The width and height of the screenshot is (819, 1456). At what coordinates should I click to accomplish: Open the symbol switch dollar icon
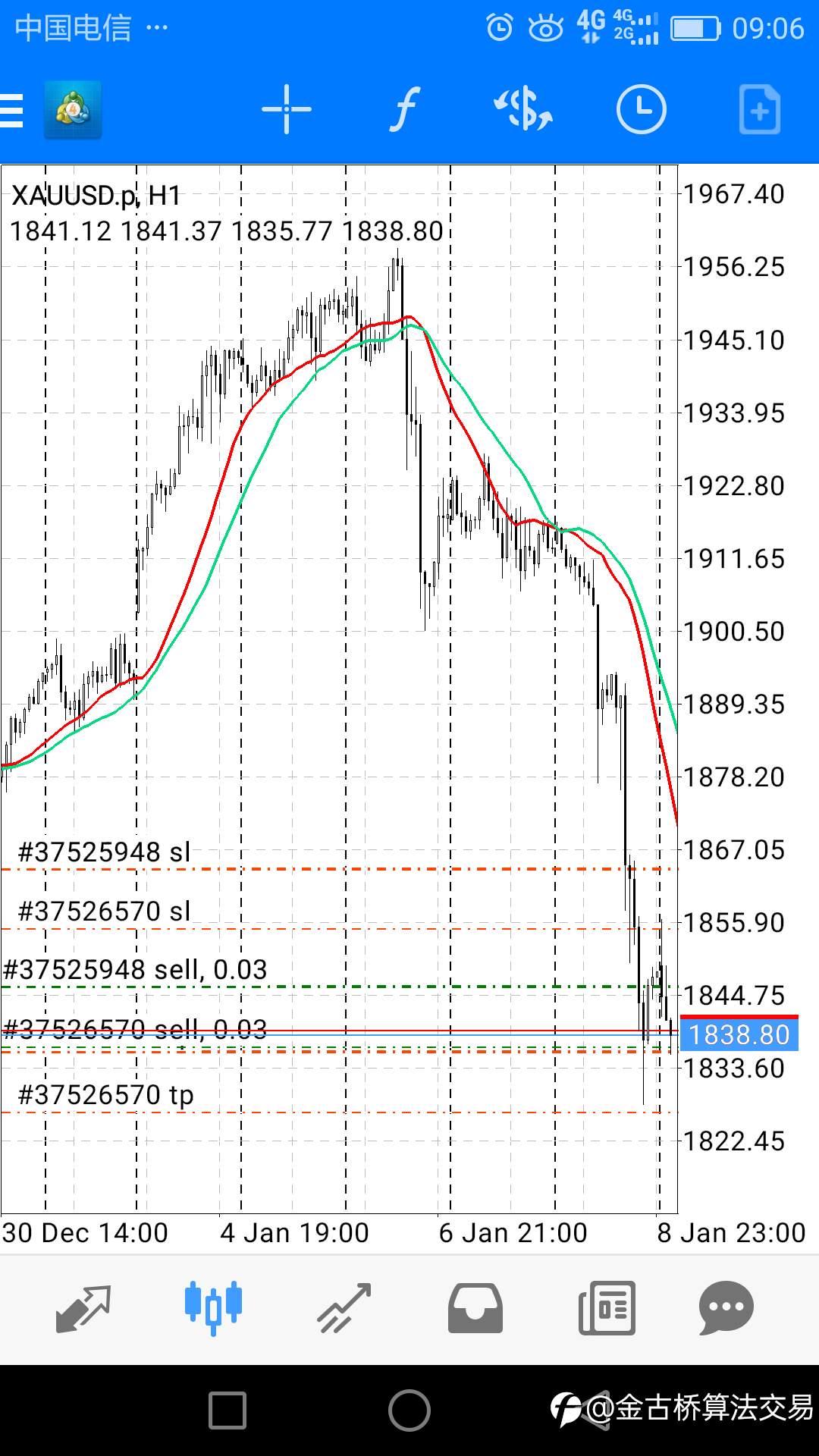coord(523,110)
